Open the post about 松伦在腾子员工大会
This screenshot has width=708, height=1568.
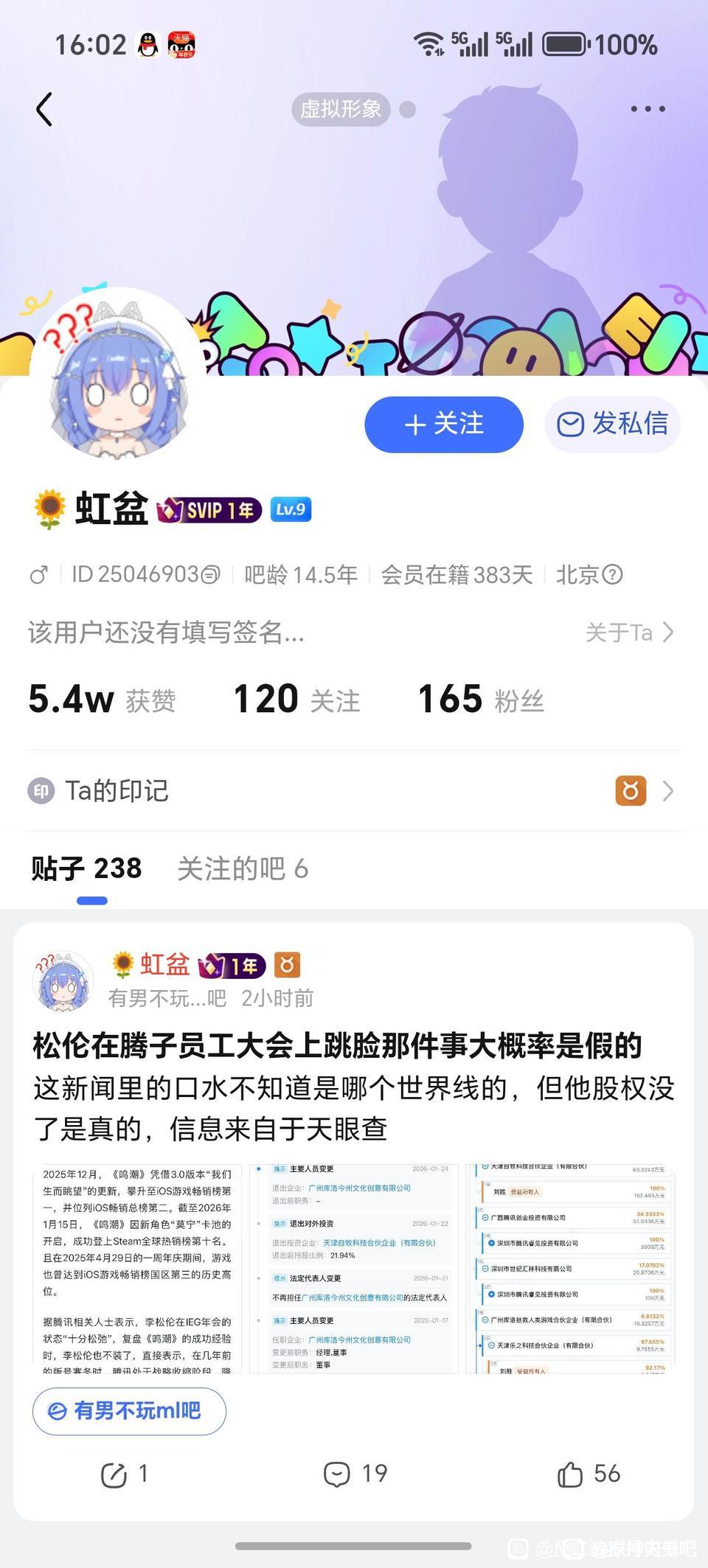[337, 1046]
